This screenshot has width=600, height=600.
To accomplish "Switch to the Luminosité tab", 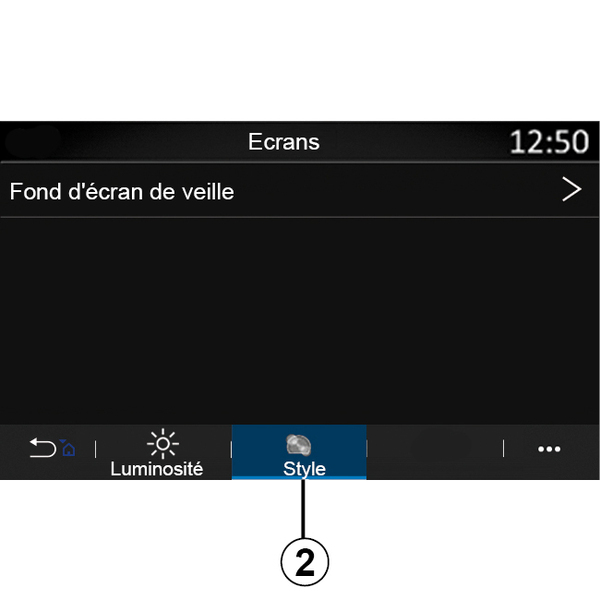I will click(x=162, y=452).
